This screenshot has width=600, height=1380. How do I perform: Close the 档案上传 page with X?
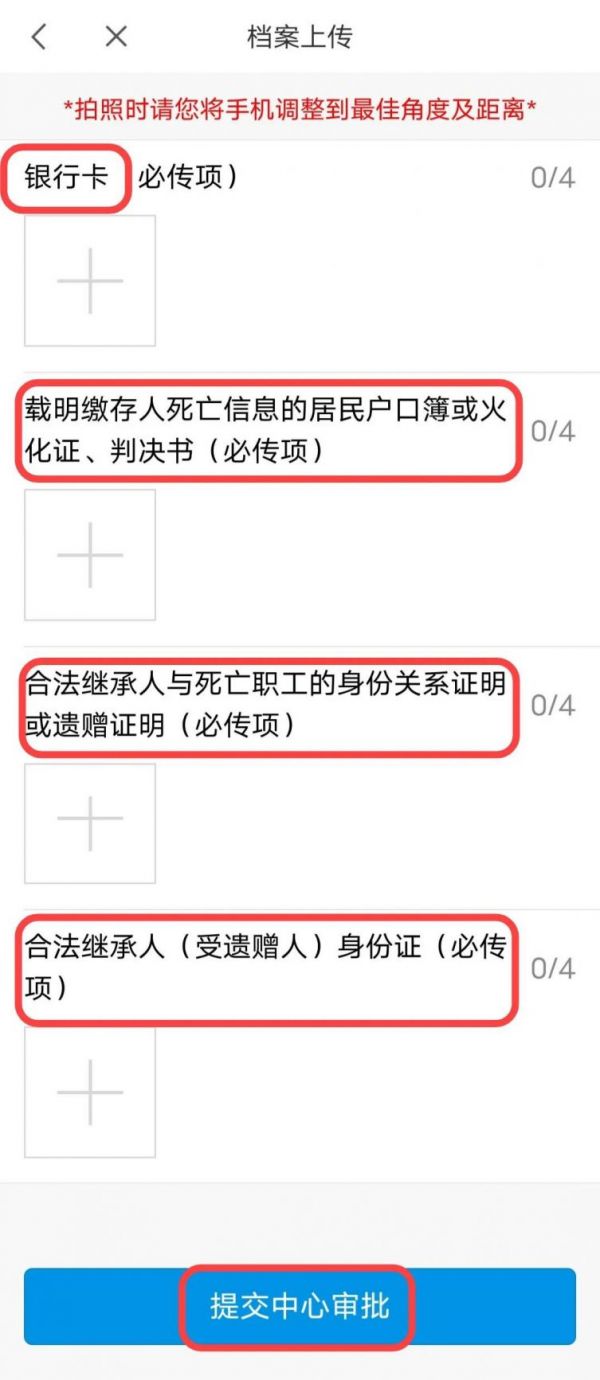point(116,37)
